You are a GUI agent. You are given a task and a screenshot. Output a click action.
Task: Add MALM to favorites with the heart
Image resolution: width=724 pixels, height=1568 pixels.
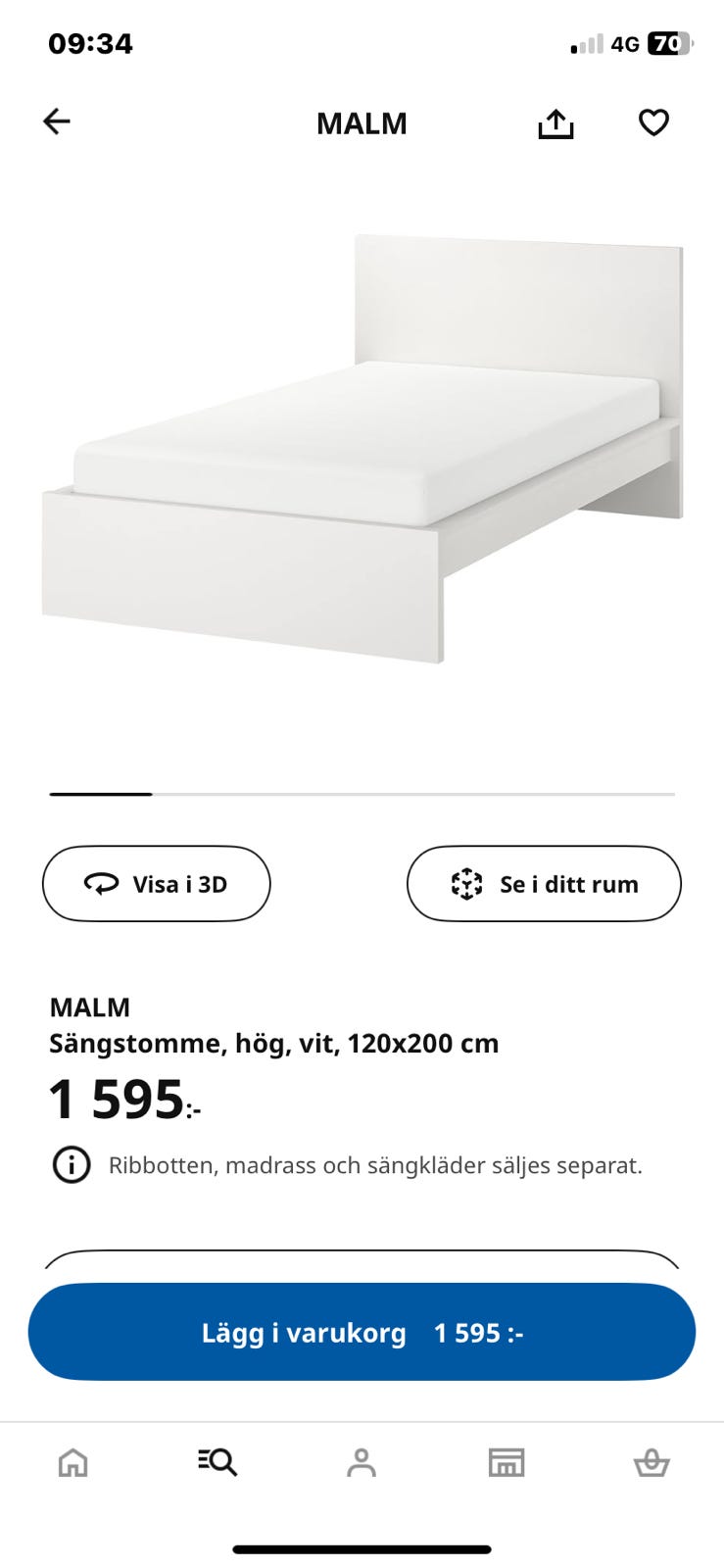tap(652, 122)
